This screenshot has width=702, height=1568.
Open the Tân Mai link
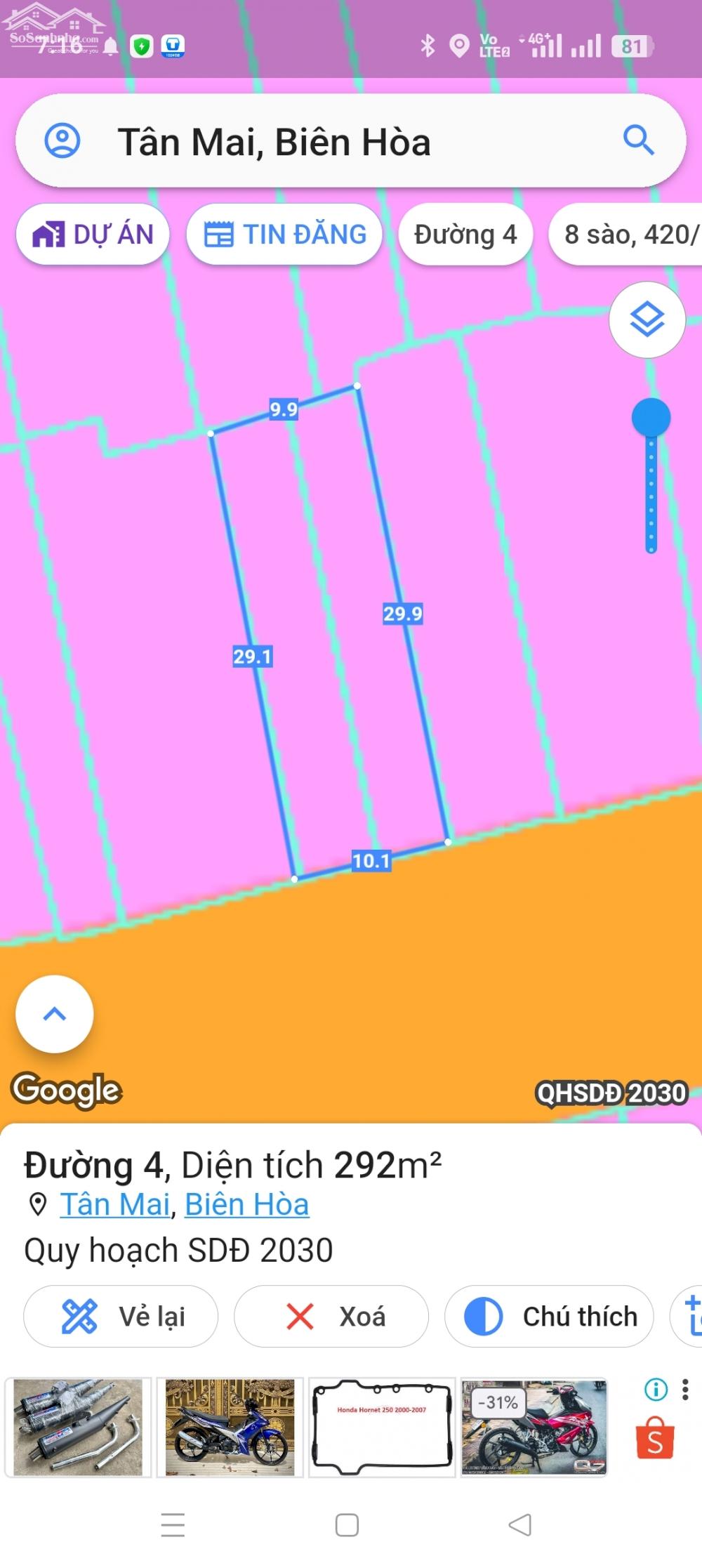point(116,1204)
